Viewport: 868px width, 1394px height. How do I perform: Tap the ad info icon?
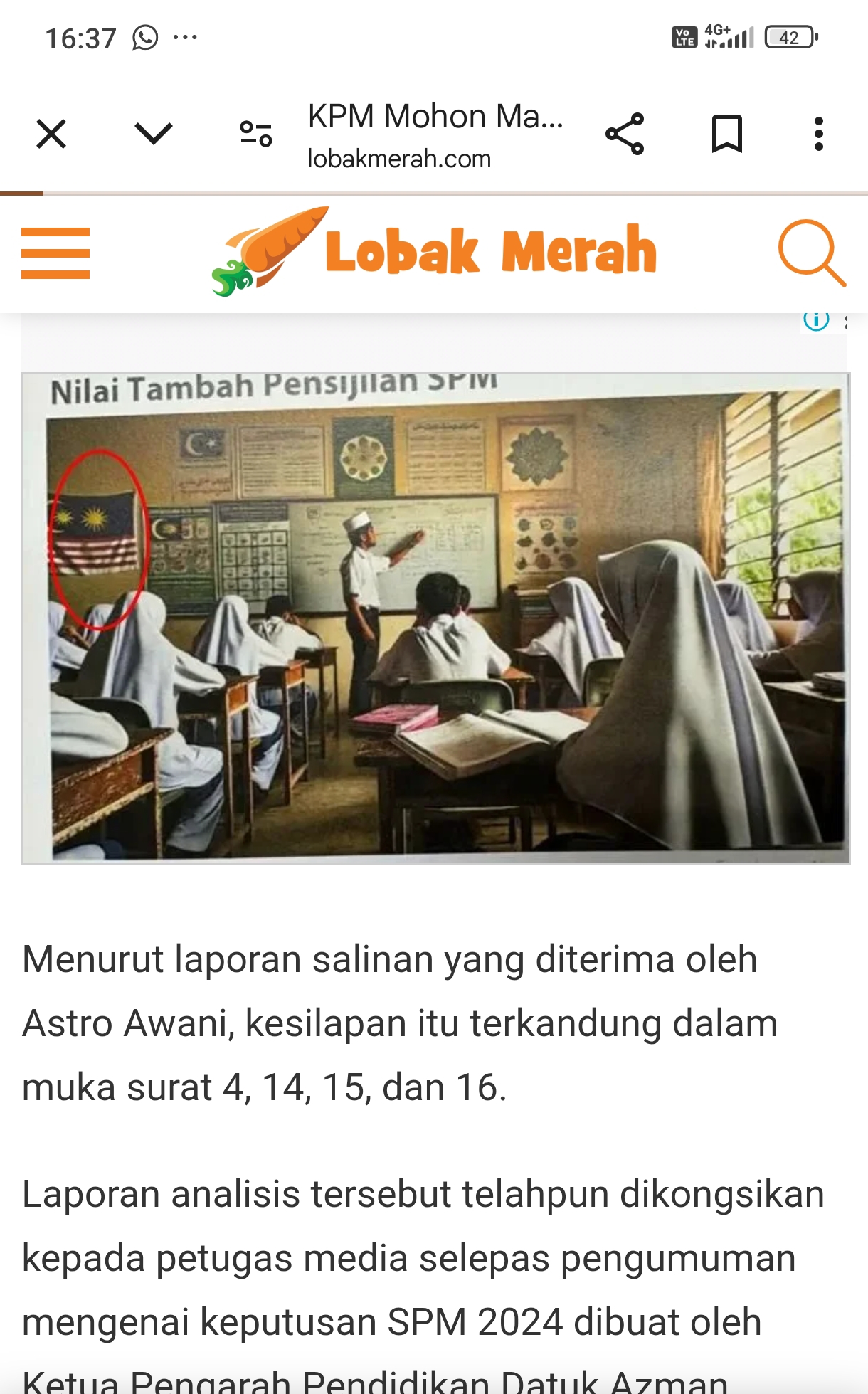(816, 322)
